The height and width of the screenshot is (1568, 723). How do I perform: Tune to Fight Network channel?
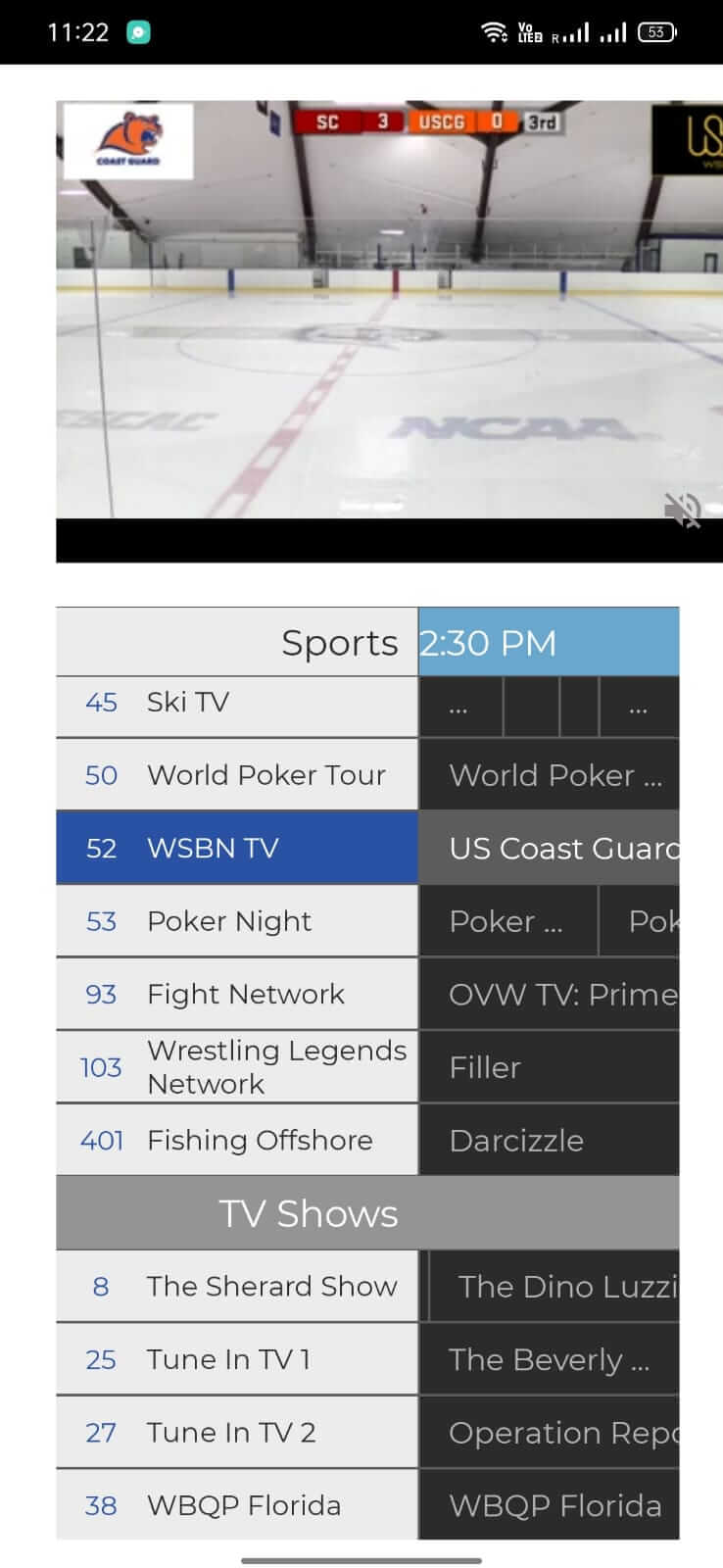(x=237, y=994)
